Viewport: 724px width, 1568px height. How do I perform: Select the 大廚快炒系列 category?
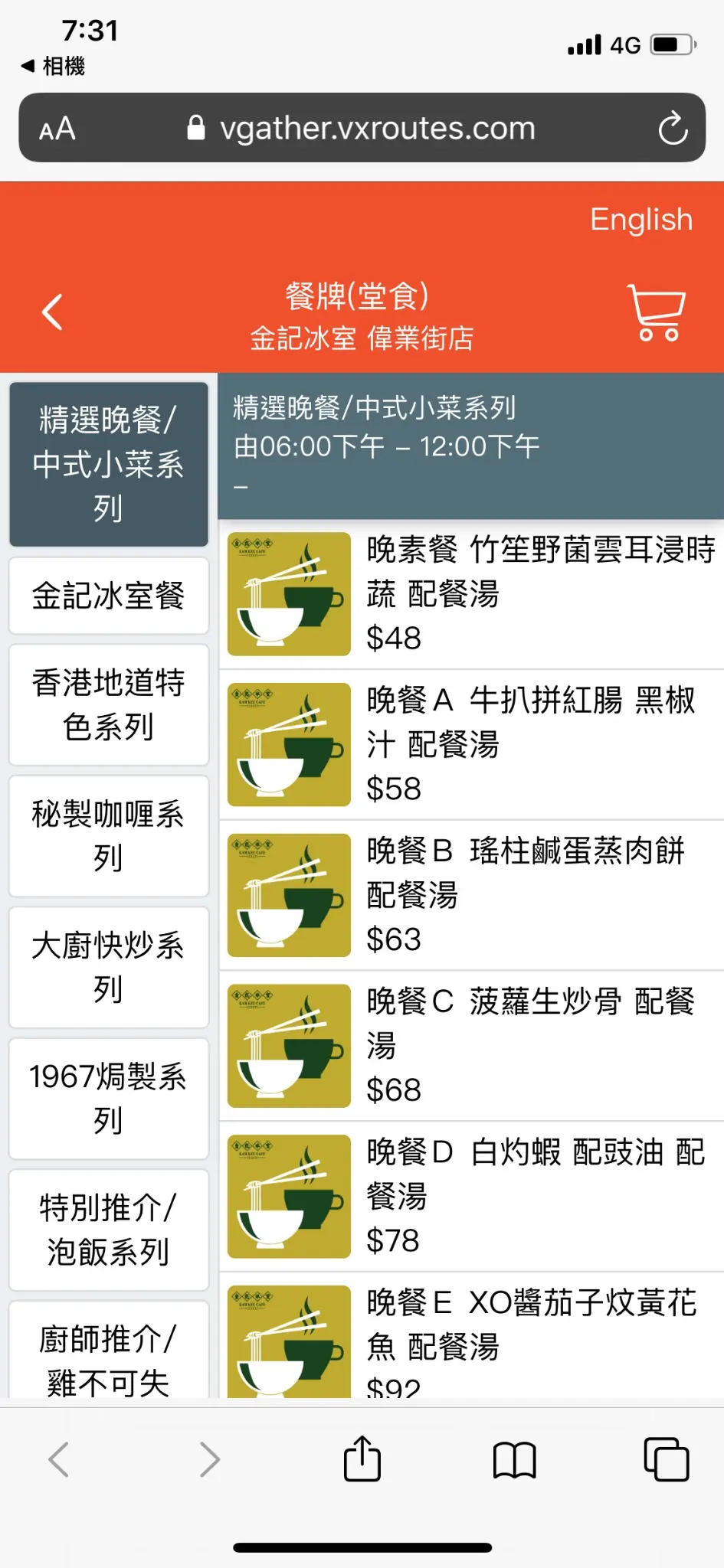click(x=109, y=967)
